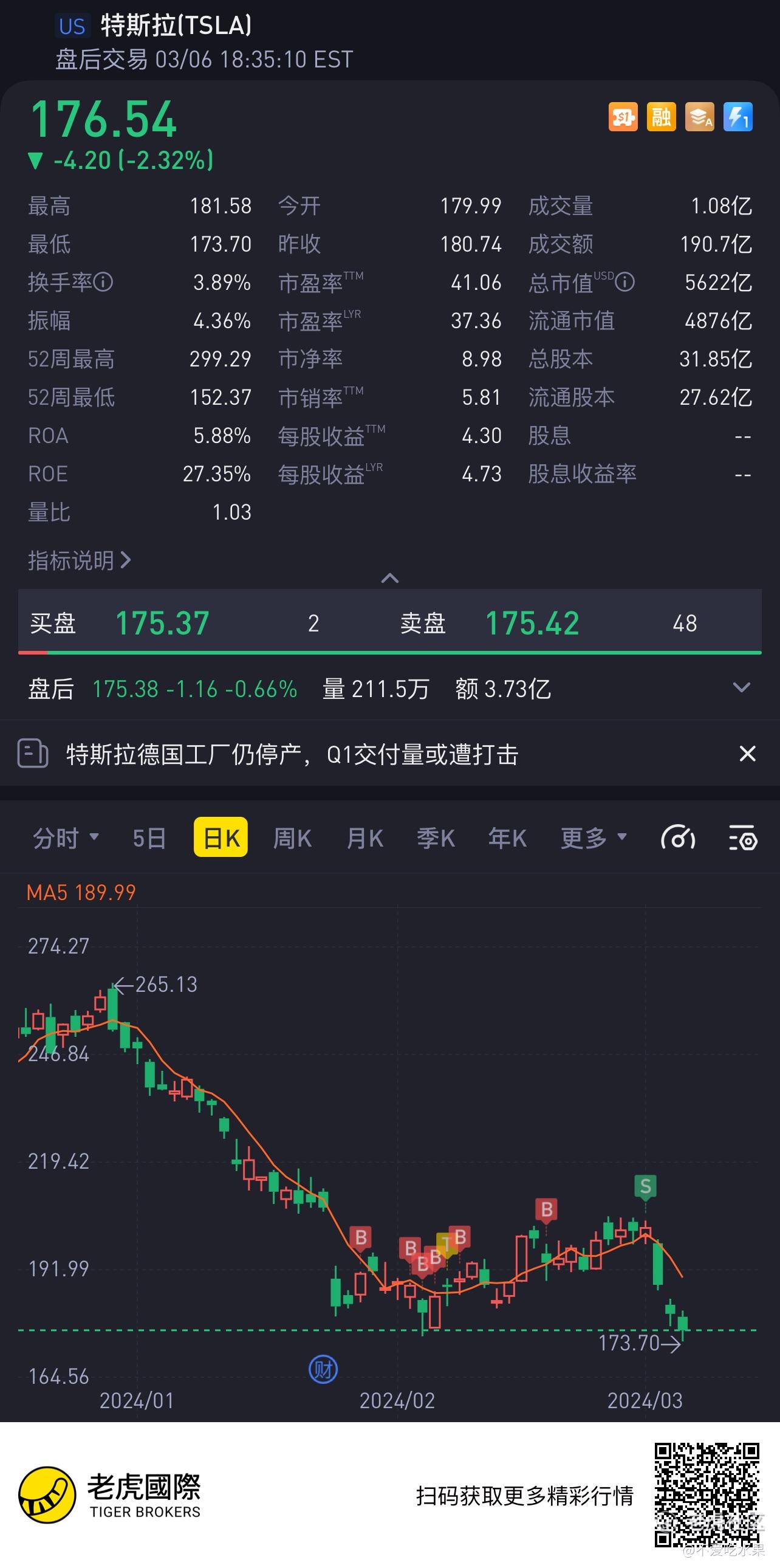
Task: Open the chart settings icon
Action: [x=742, y=838]
